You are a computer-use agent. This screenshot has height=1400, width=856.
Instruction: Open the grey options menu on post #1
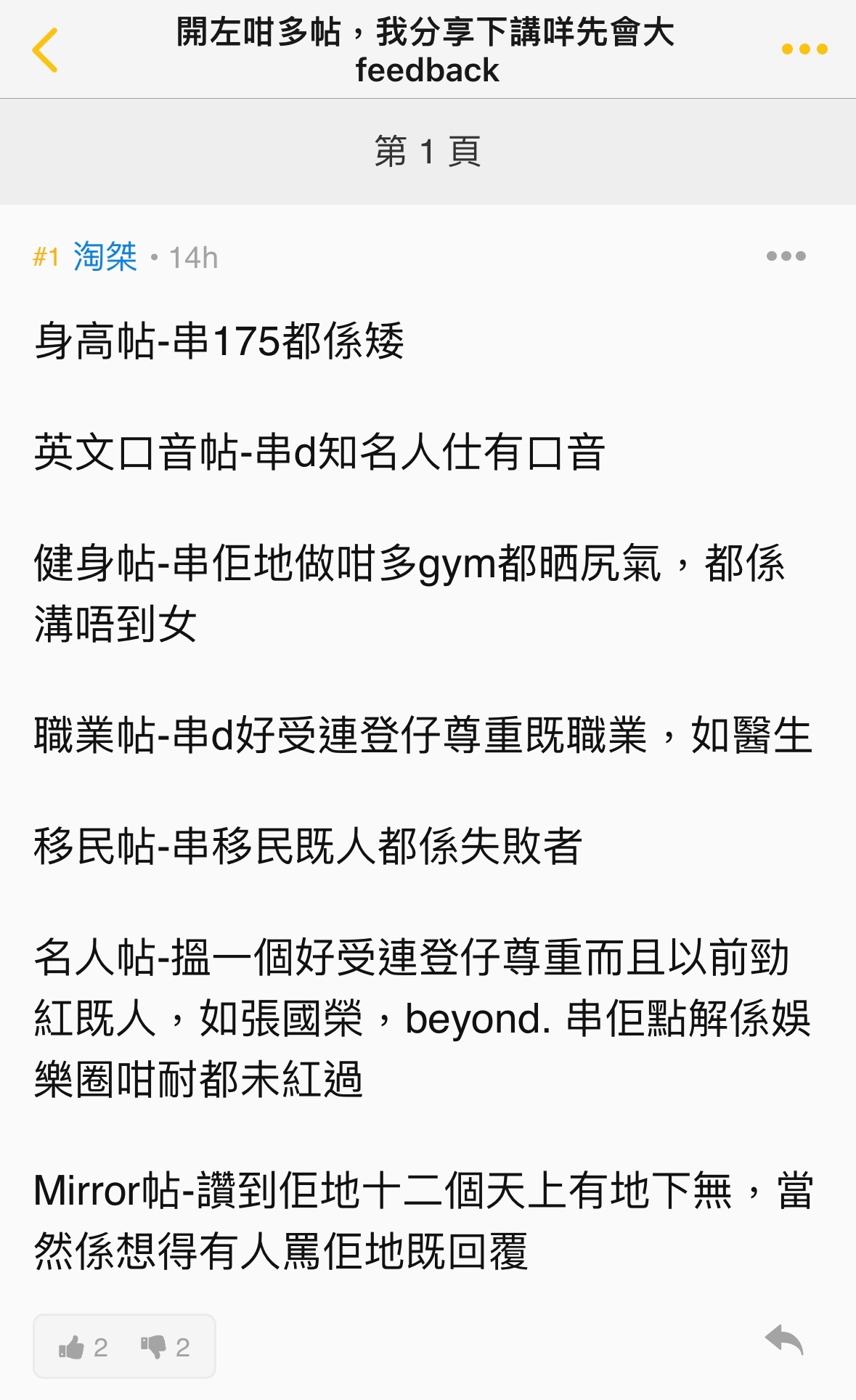tap(786, 256)
